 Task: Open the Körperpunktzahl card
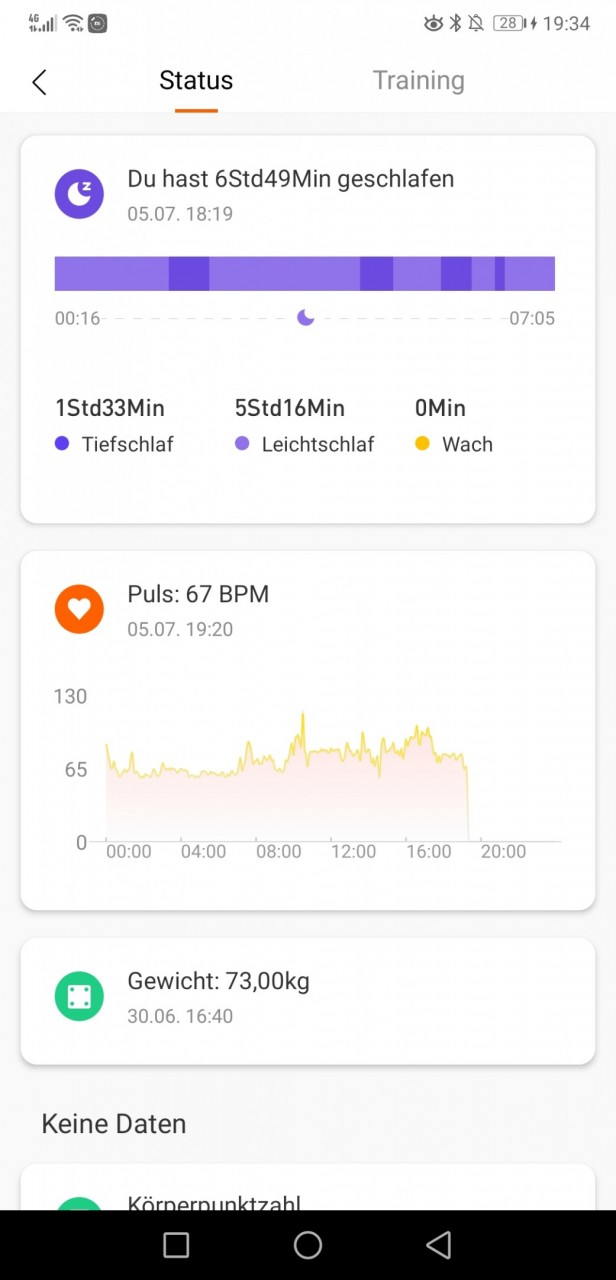click(x=308, y=1188)
